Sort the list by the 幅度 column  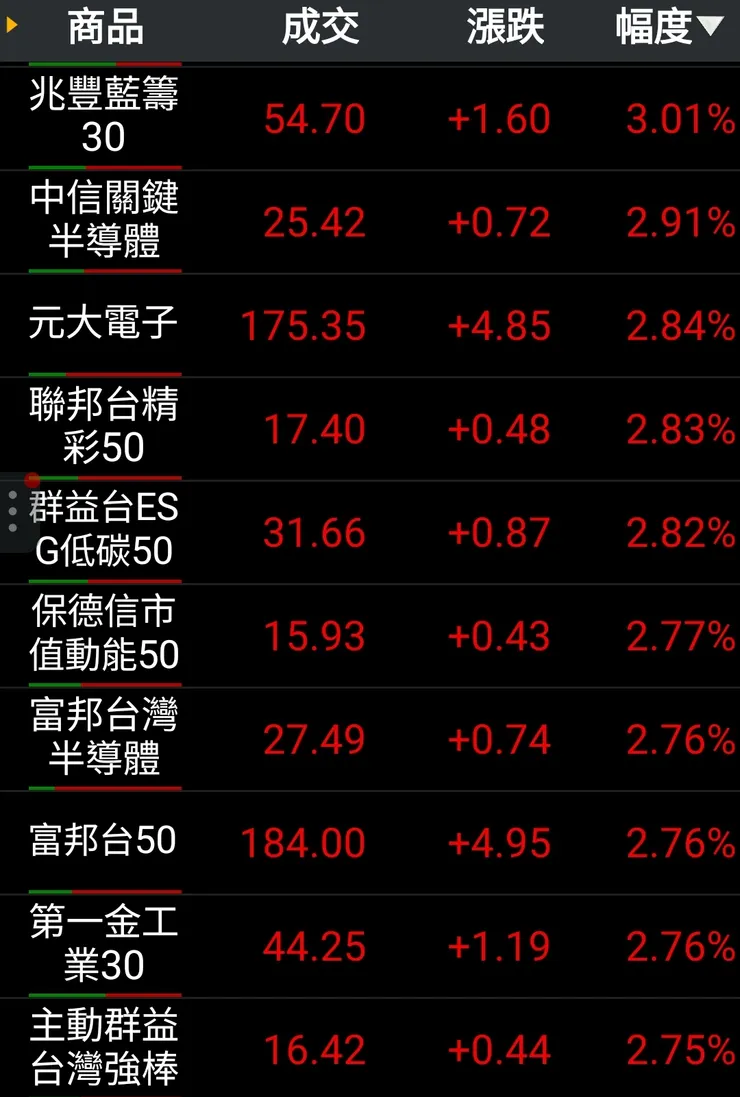pos(668,28)
